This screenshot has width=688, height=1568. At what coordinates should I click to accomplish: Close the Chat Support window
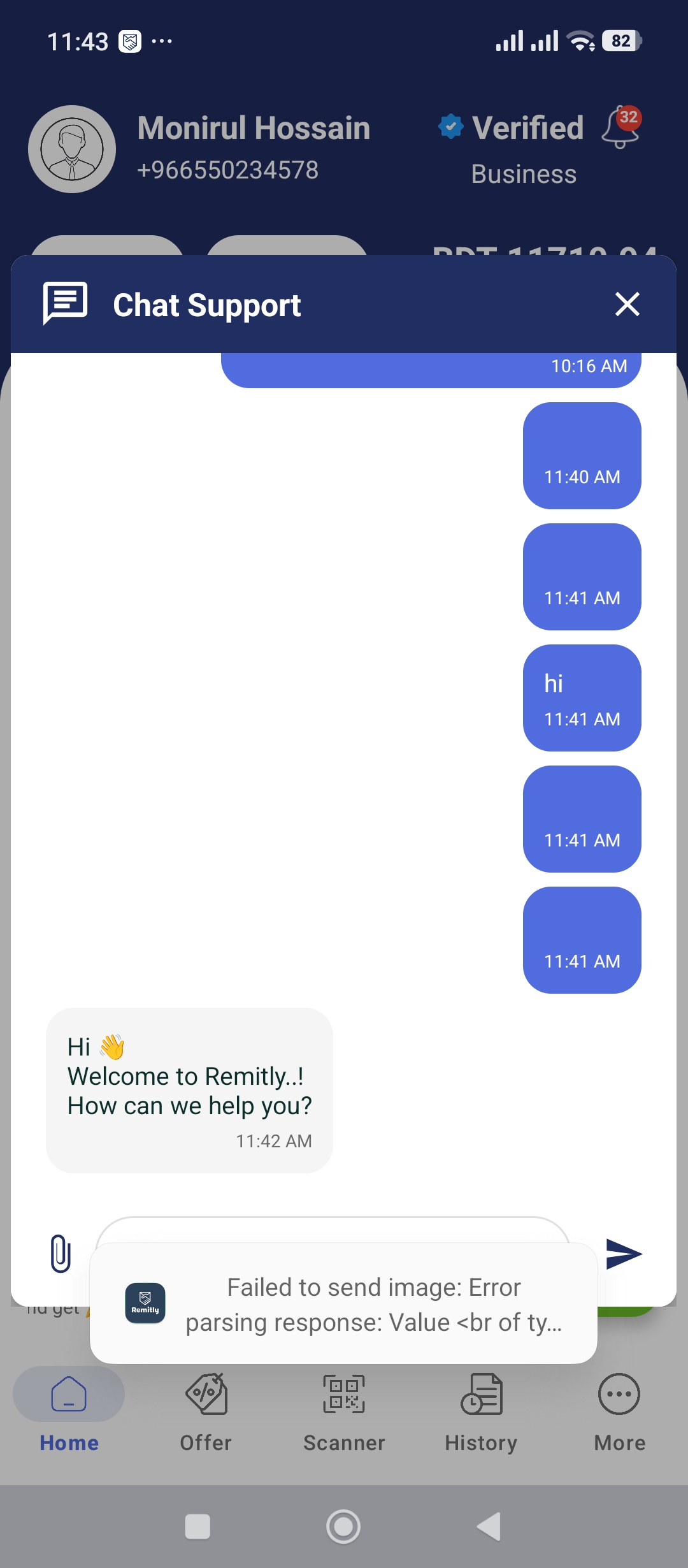[627, 304]
